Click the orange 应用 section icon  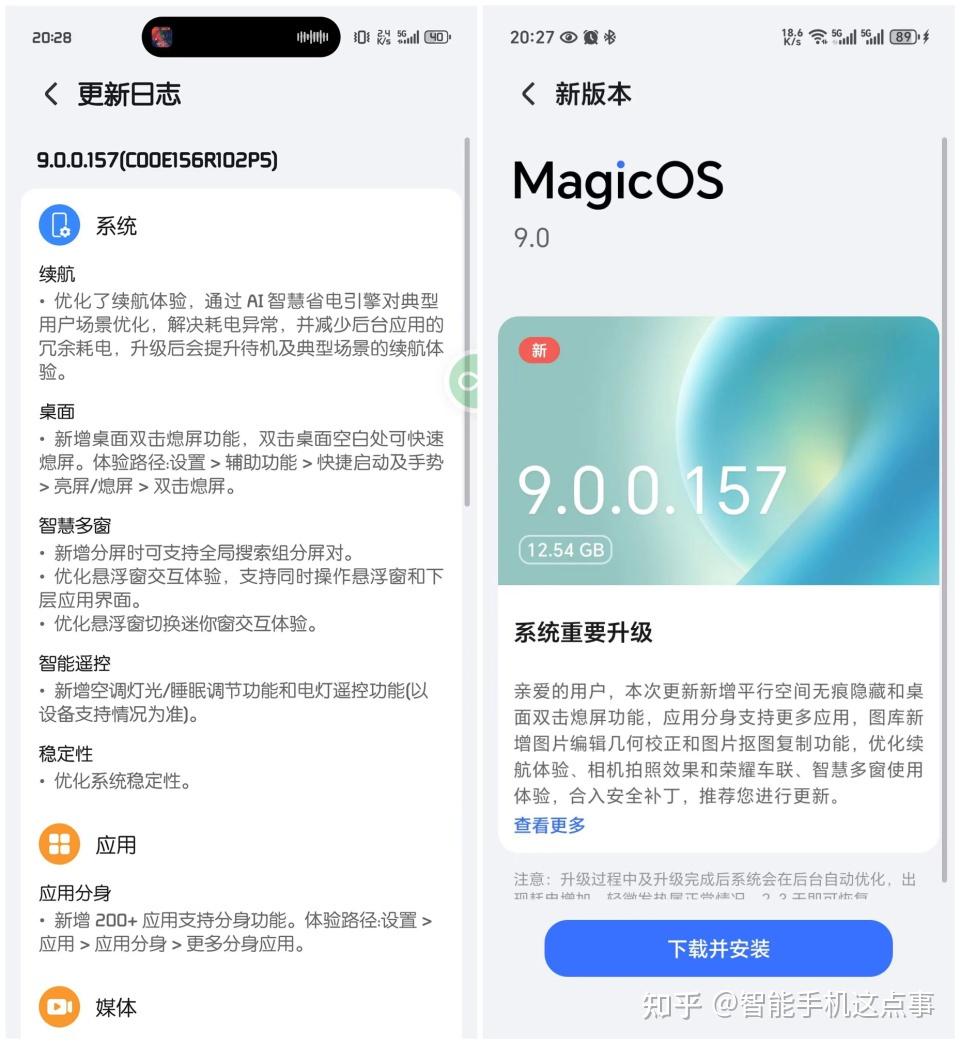tap(59, 844)
